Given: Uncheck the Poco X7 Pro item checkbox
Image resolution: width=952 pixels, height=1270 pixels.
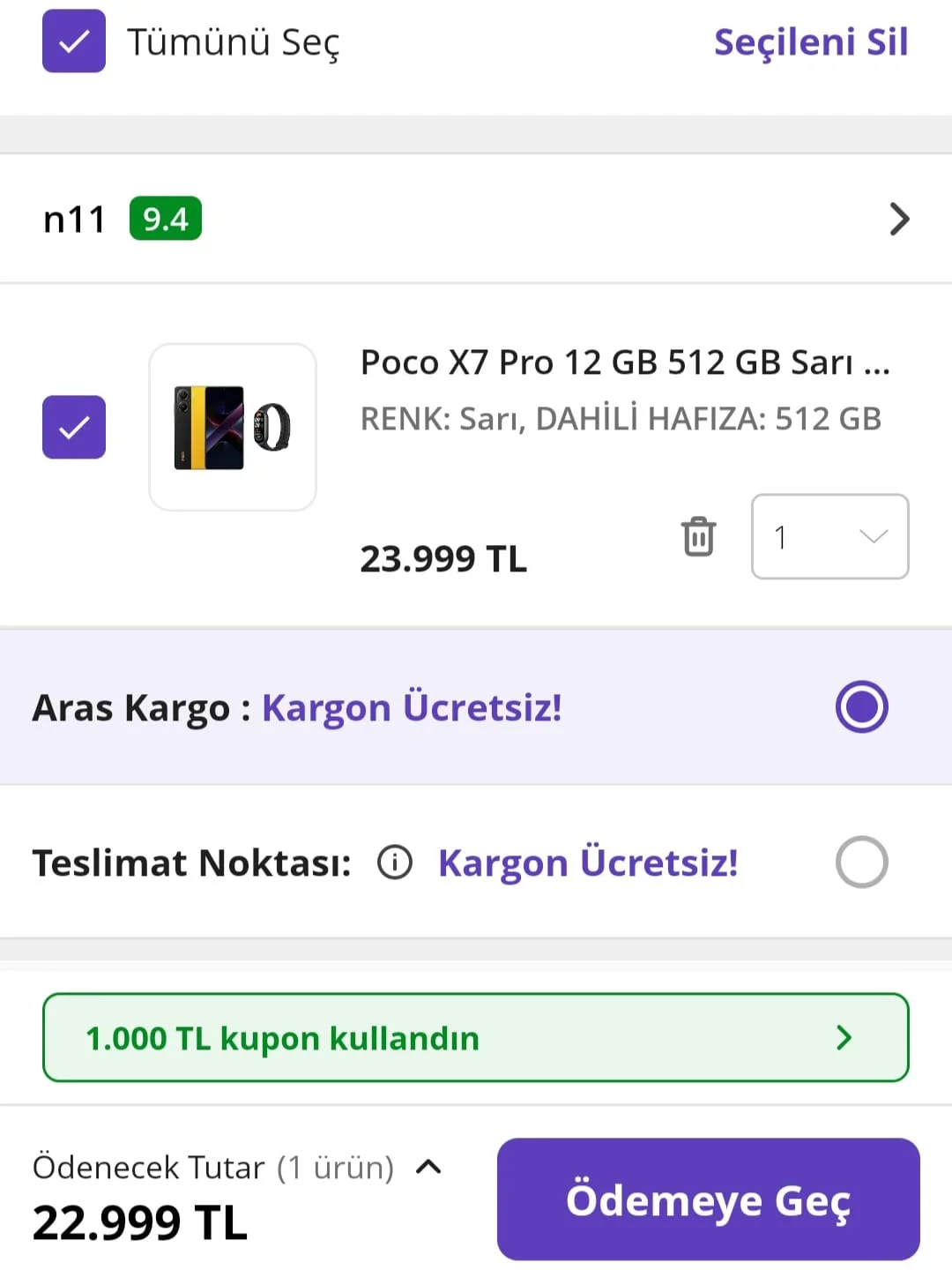Looking at the screenshot, I should [74, 428].
